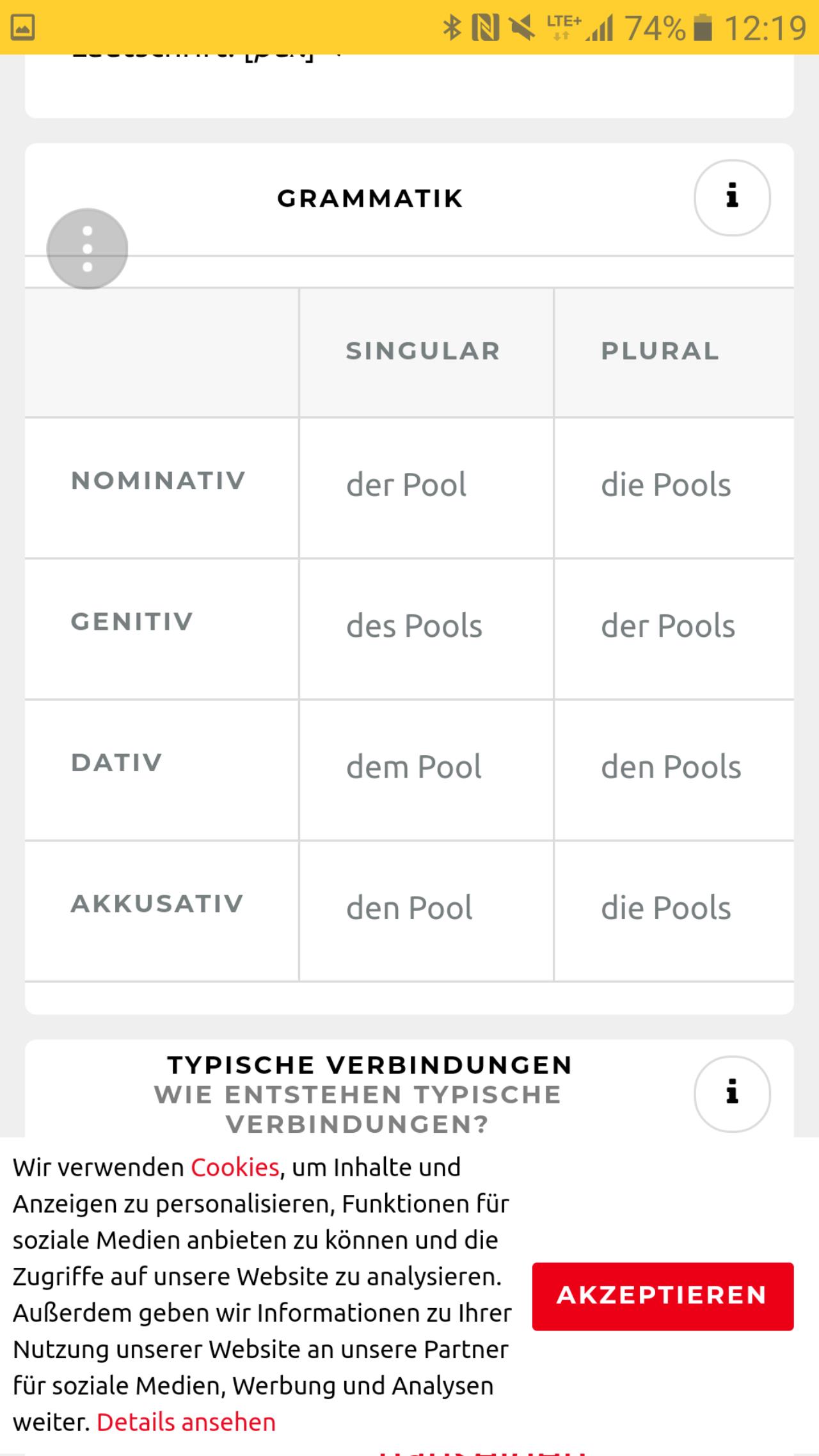The height and width of the screenshot is (1456, 819).
Task: Open the Typische Verbindungen info icon
Action: click(732, 1094)
